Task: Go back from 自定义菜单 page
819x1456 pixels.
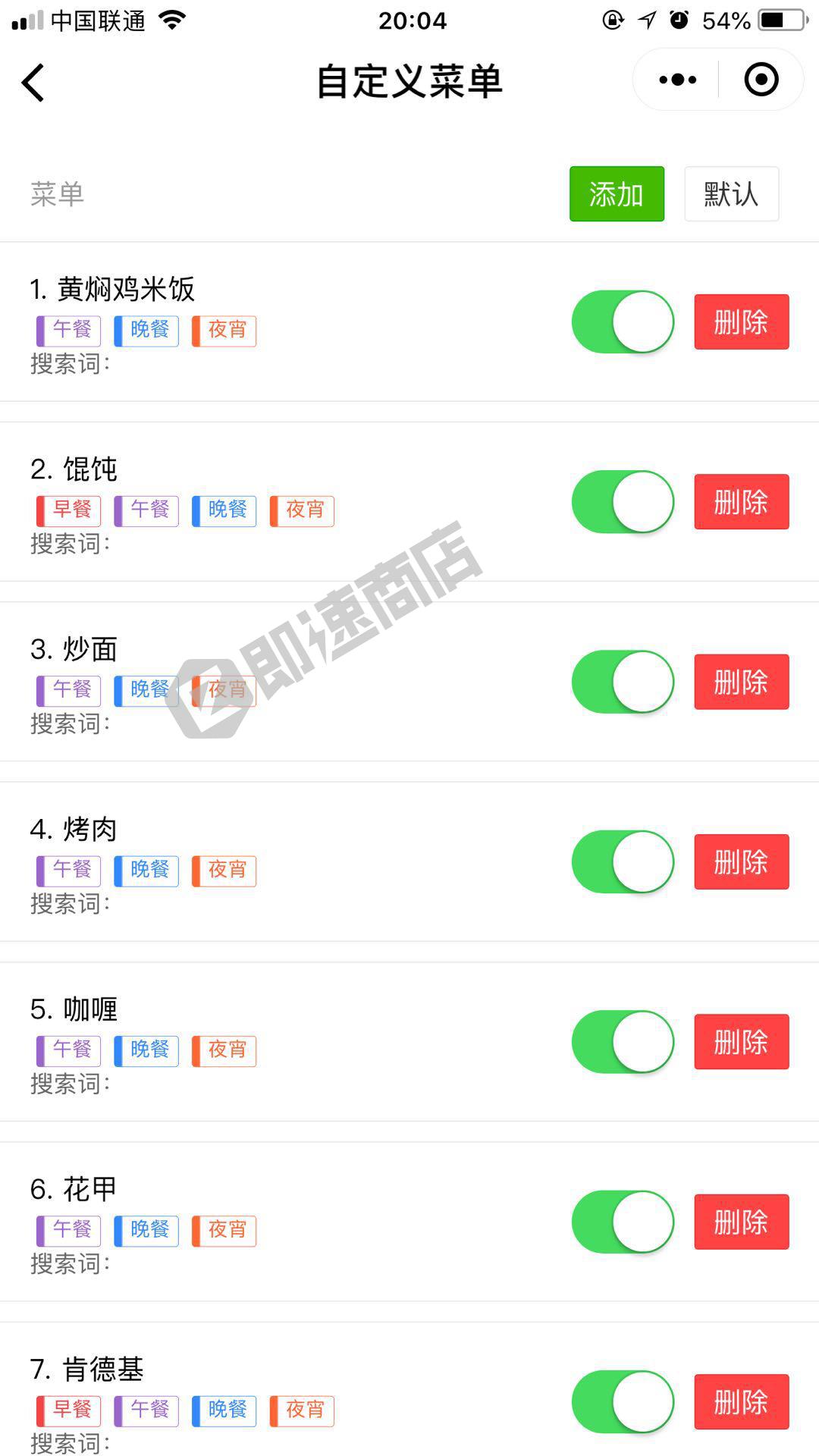Action: pyautogui.click(x=33, y=82)
